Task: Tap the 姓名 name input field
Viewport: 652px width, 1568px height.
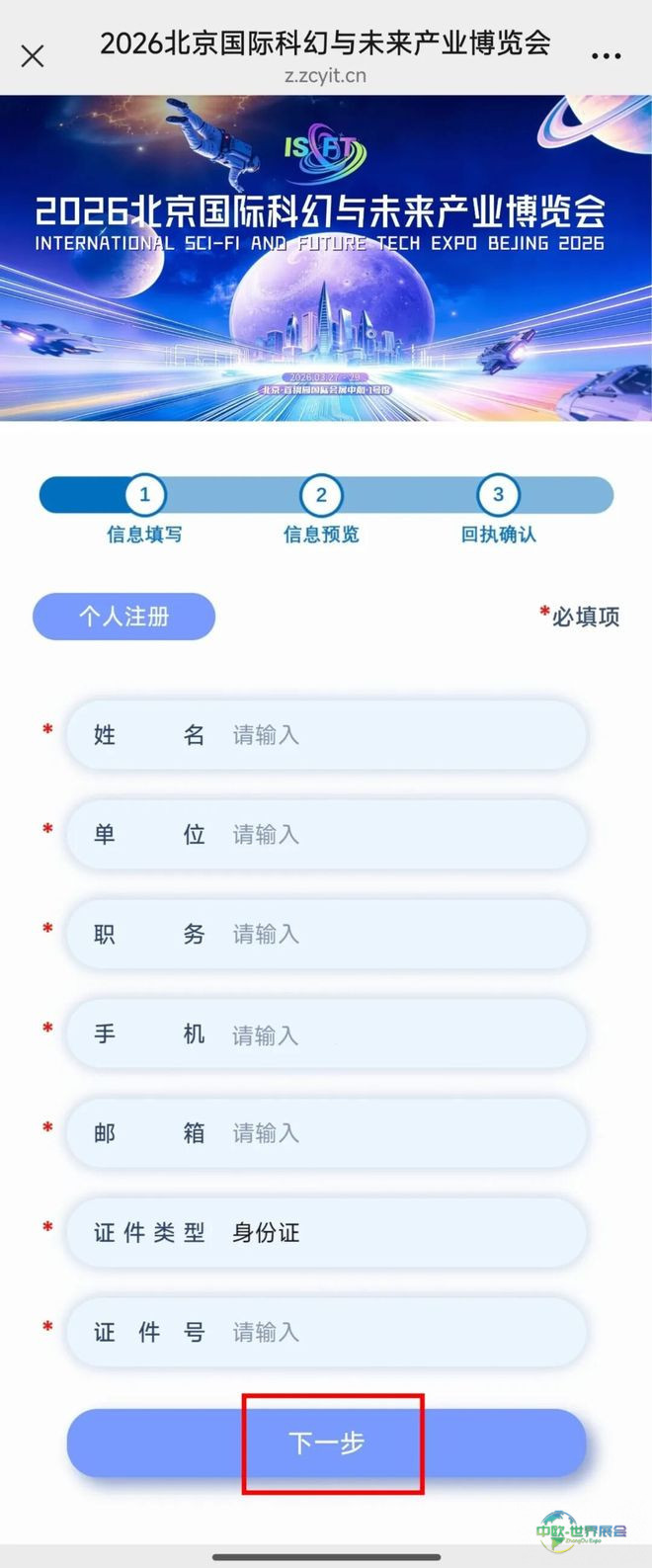Action: pyautogui.click(x=395, y=735)
